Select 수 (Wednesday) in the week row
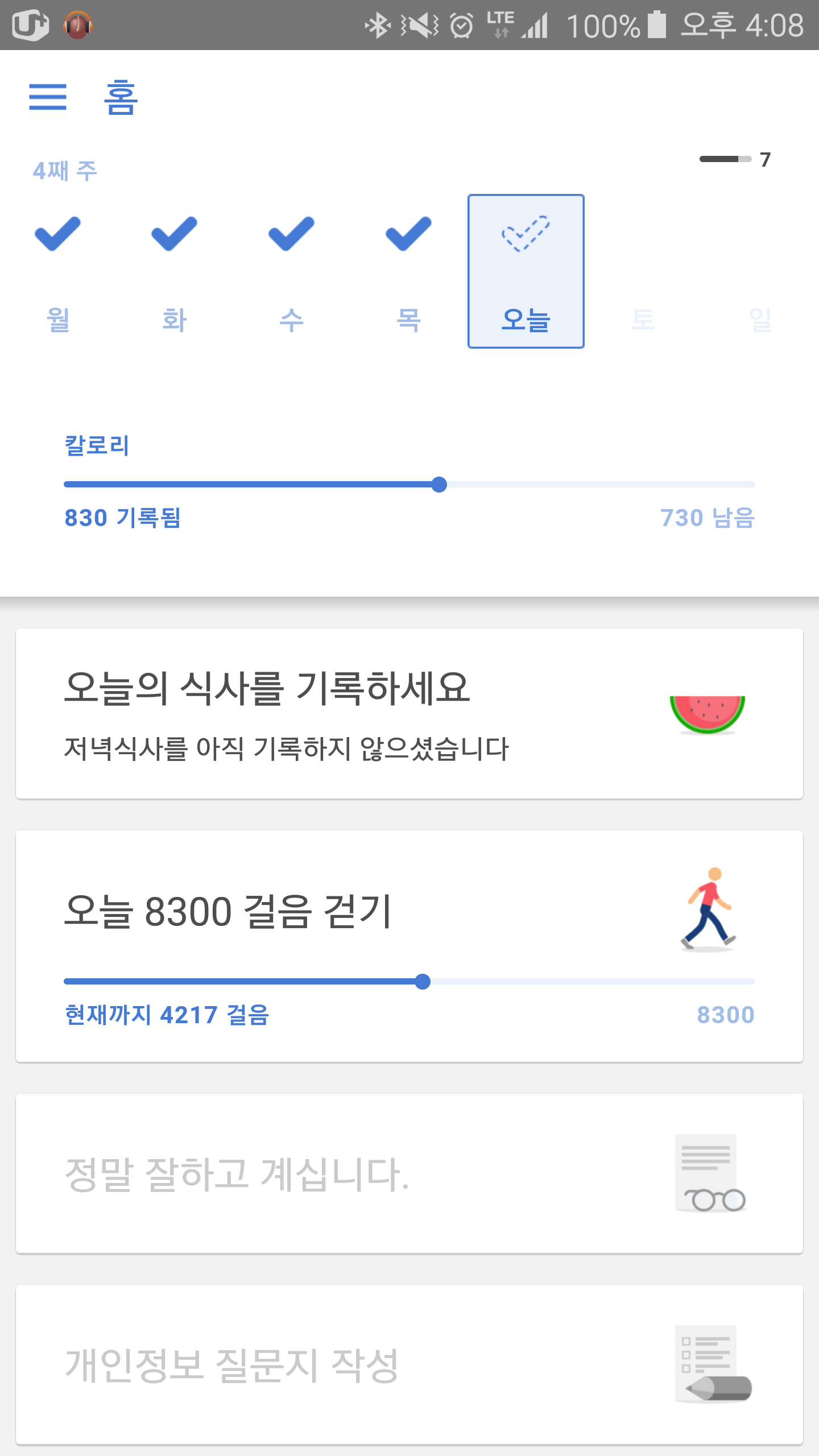This screenshot has height=1456, width=819. coord(292,271)
